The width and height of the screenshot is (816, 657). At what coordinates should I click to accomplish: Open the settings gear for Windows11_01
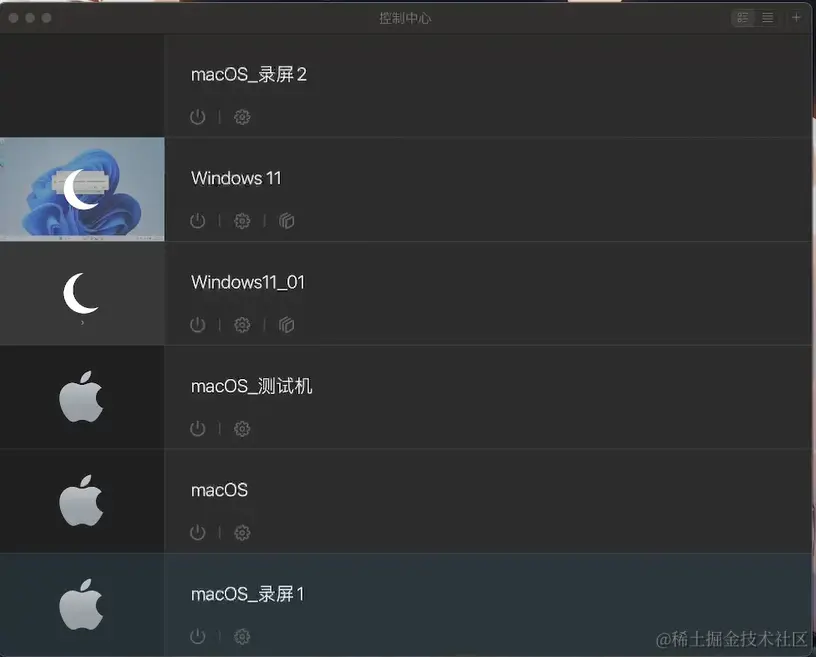point(242,325)
